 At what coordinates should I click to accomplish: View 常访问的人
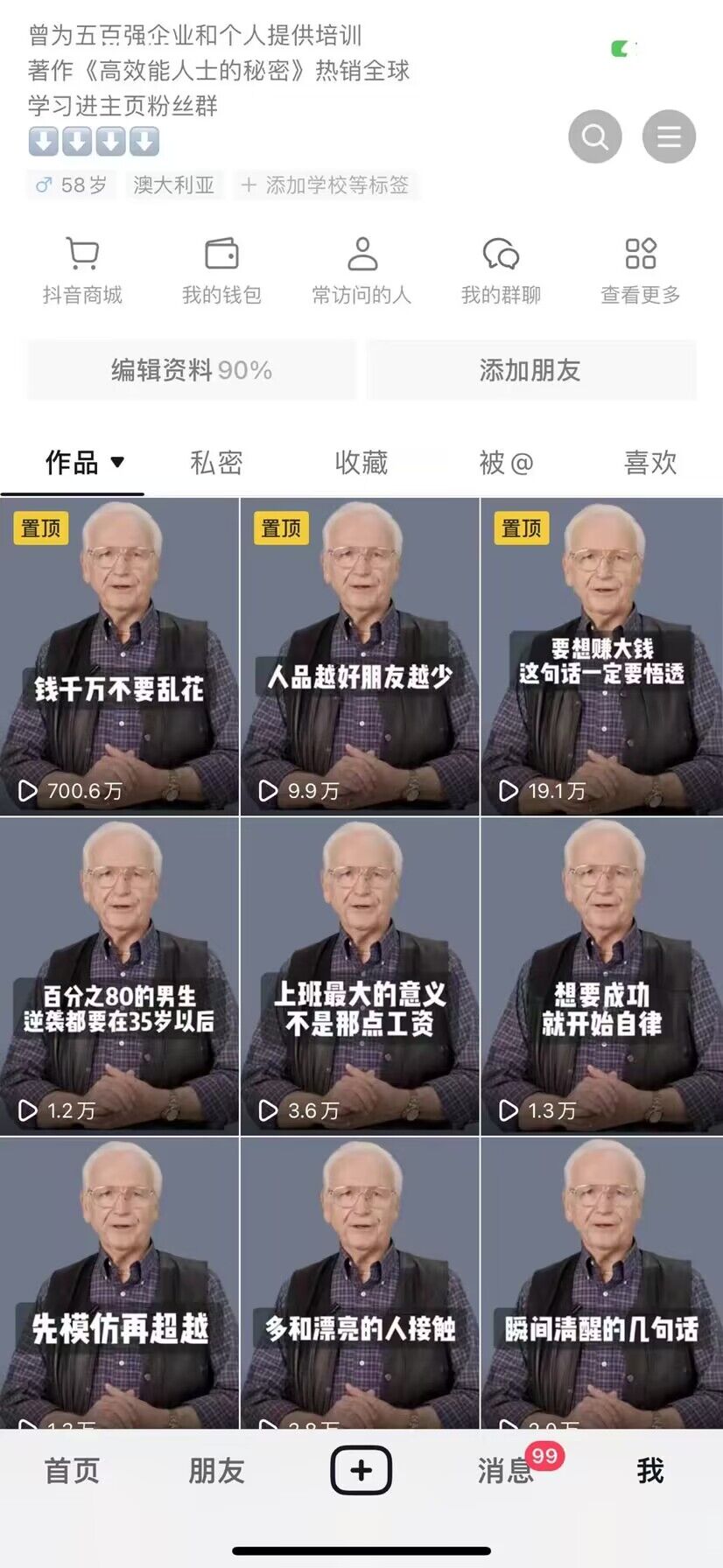pos(361,270)
